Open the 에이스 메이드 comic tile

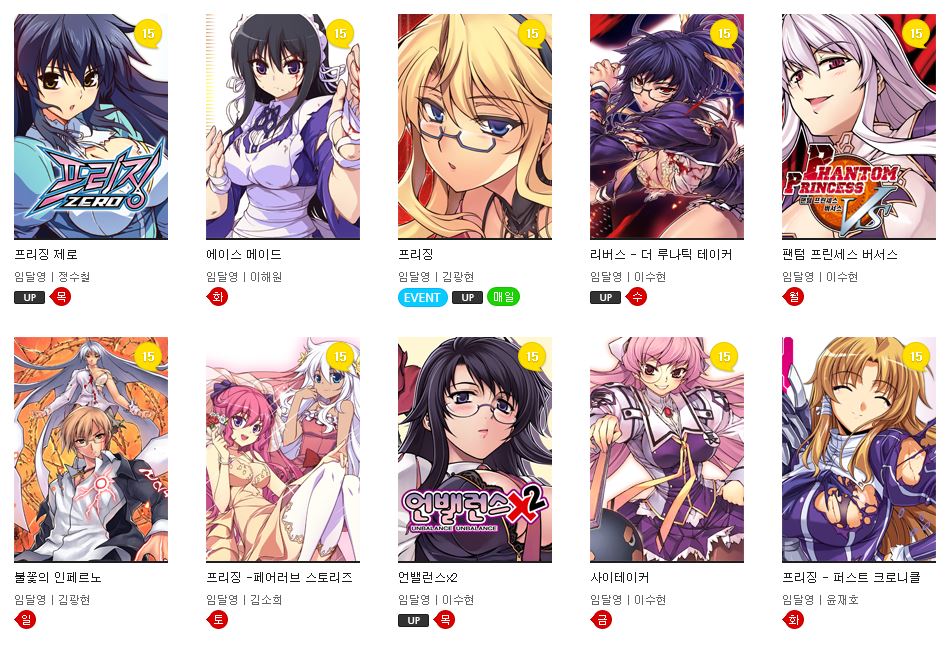(x=283, y=127)
